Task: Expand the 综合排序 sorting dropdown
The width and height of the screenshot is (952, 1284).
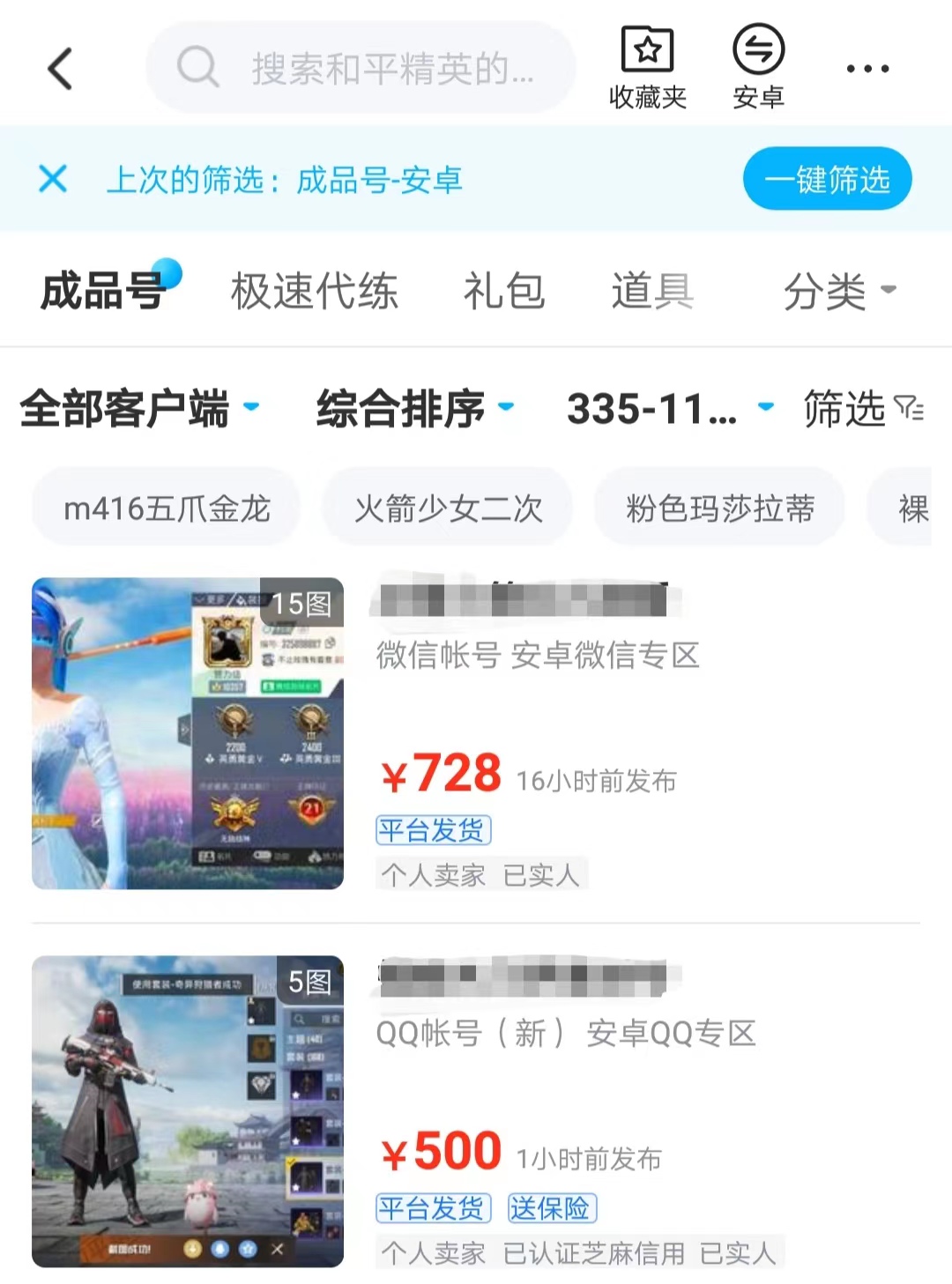Action: click(414, 408)
